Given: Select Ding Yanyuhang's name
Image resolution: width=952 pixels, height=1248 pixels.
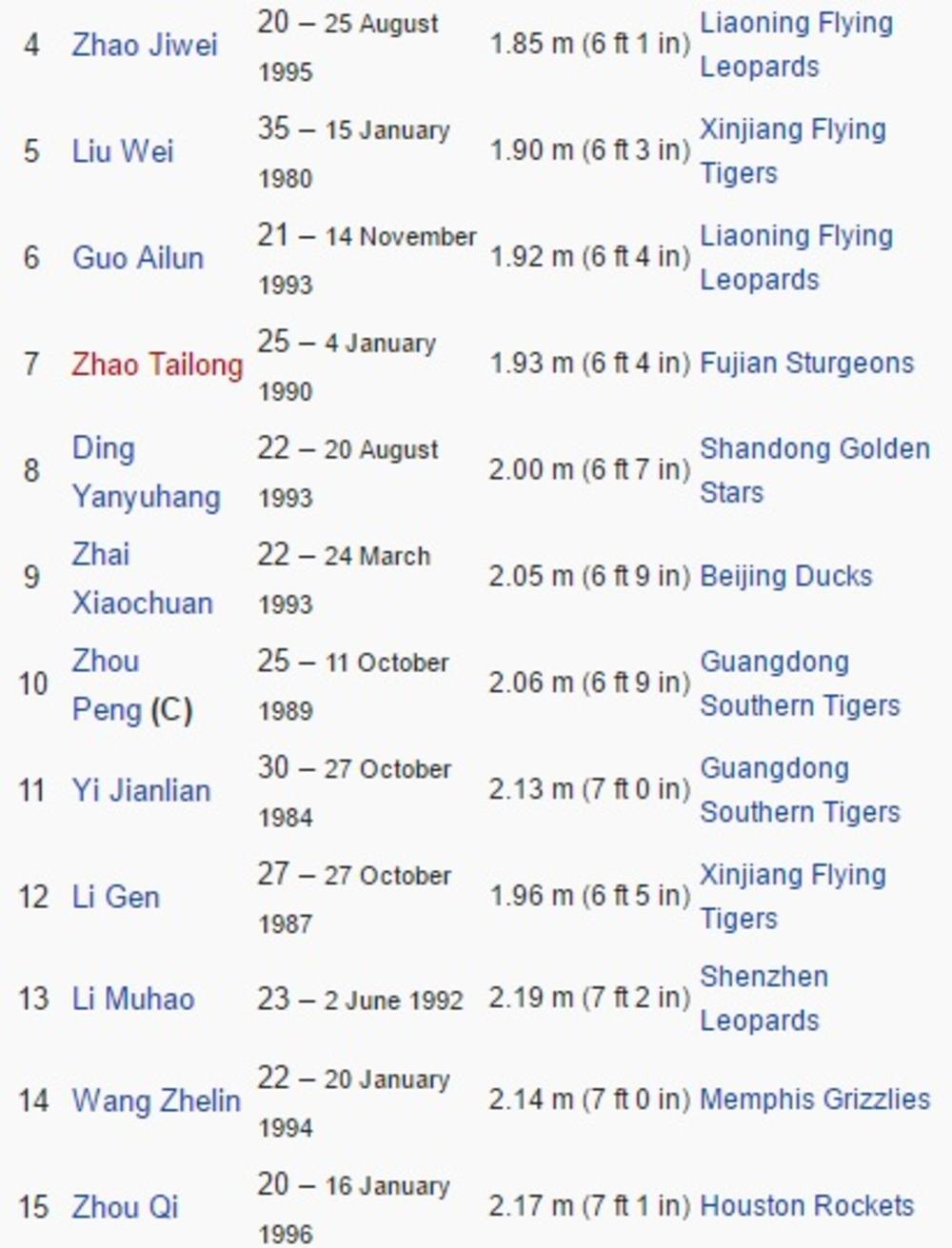Looking at the screenshot, I should click(x=146, y=472).
